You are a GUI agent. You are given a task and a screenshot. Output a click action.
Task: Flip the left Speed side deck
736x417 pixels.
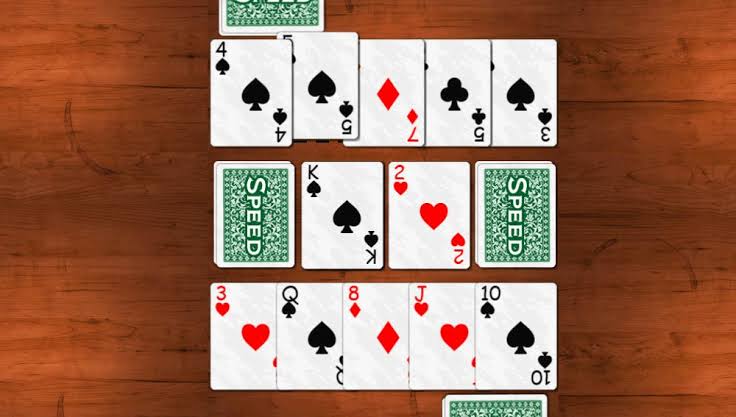pyautogui.click(x=254, y=215)
